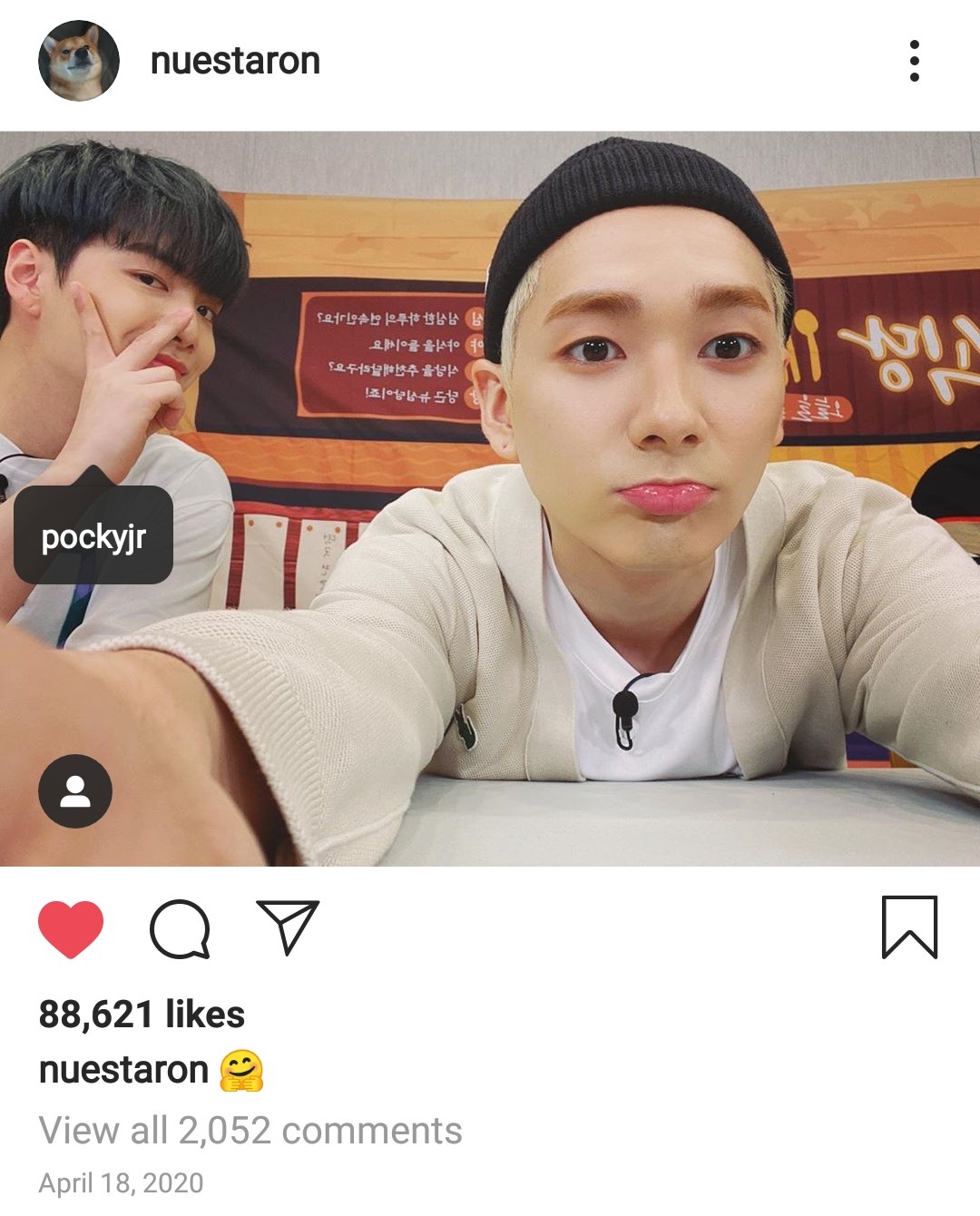
Task: Open the comment bubble icon
Action: [x=180, y=928]
